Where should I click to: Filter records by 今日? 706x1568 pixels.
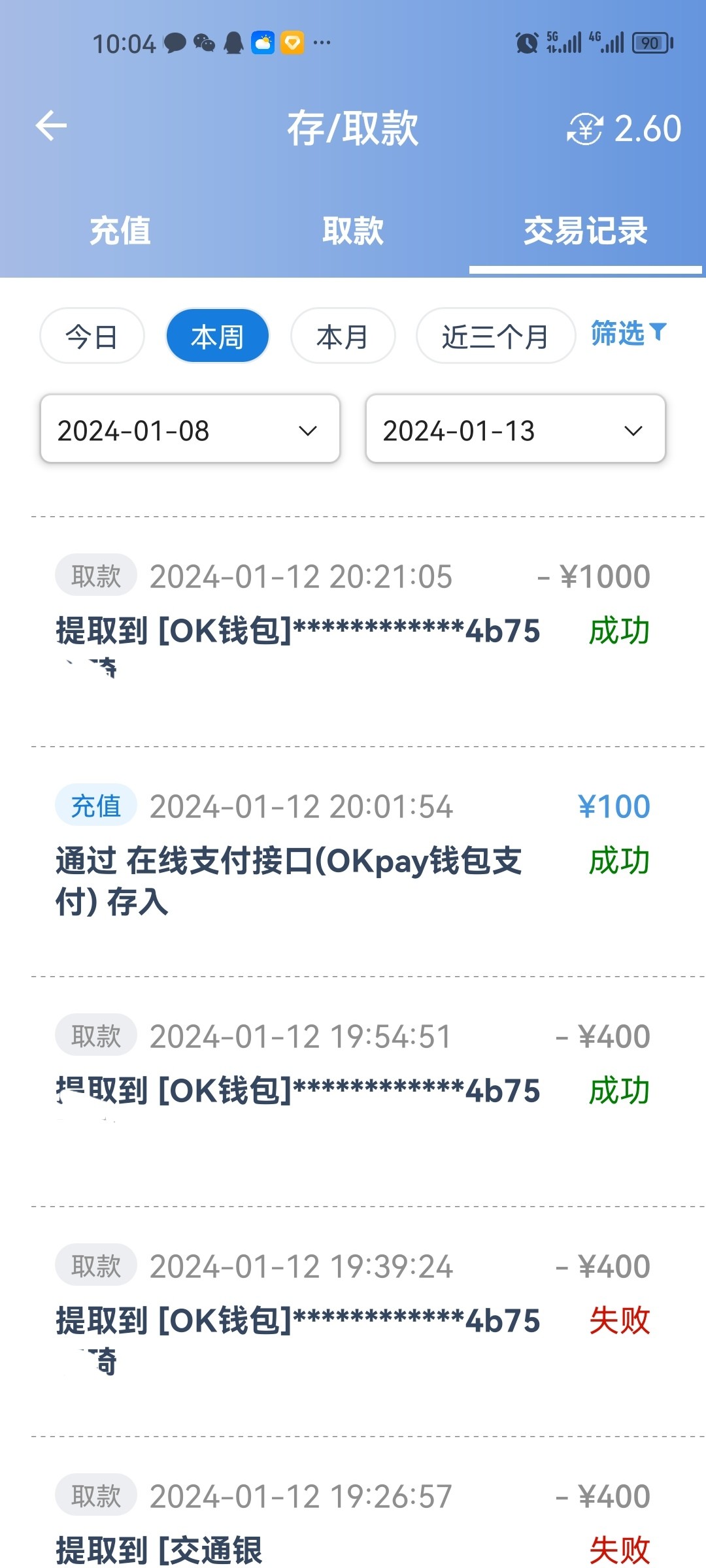point(92,336)
